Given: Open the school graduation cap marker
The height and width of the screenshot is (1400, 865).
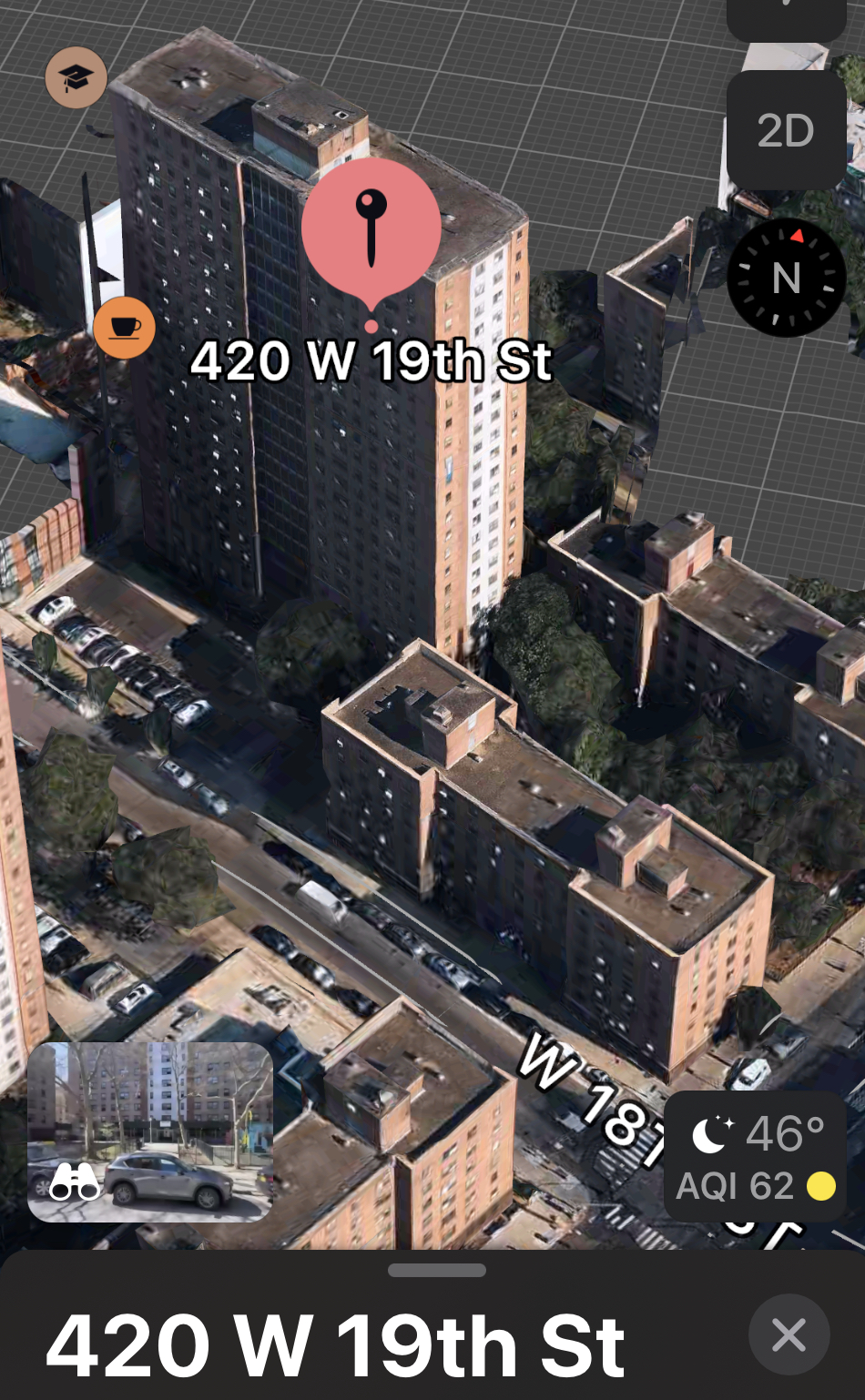Looking at the screenshot, I should point(76,78).
